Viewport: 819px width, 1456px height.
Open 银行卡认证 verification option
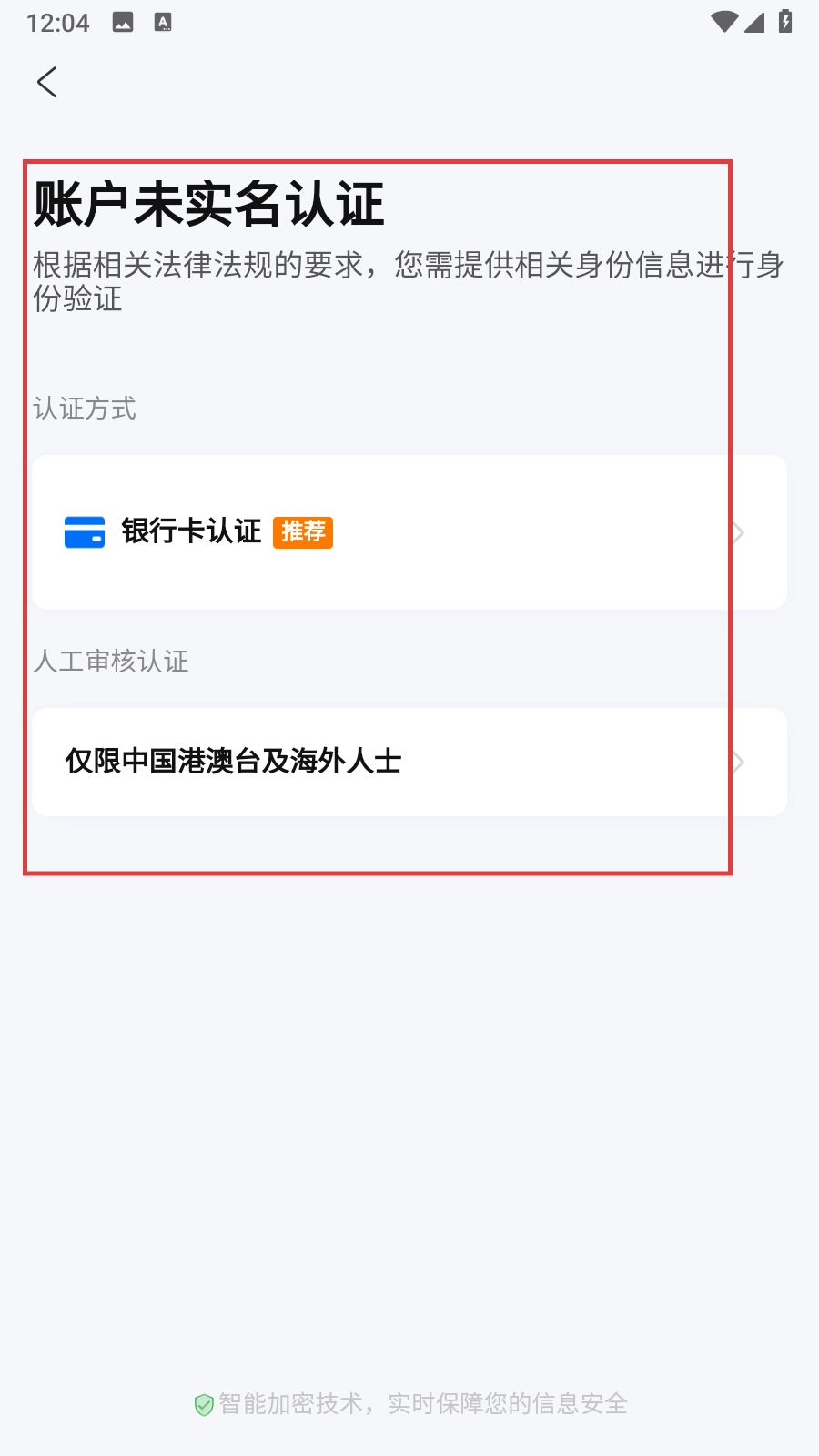click(x=409, y=532)
